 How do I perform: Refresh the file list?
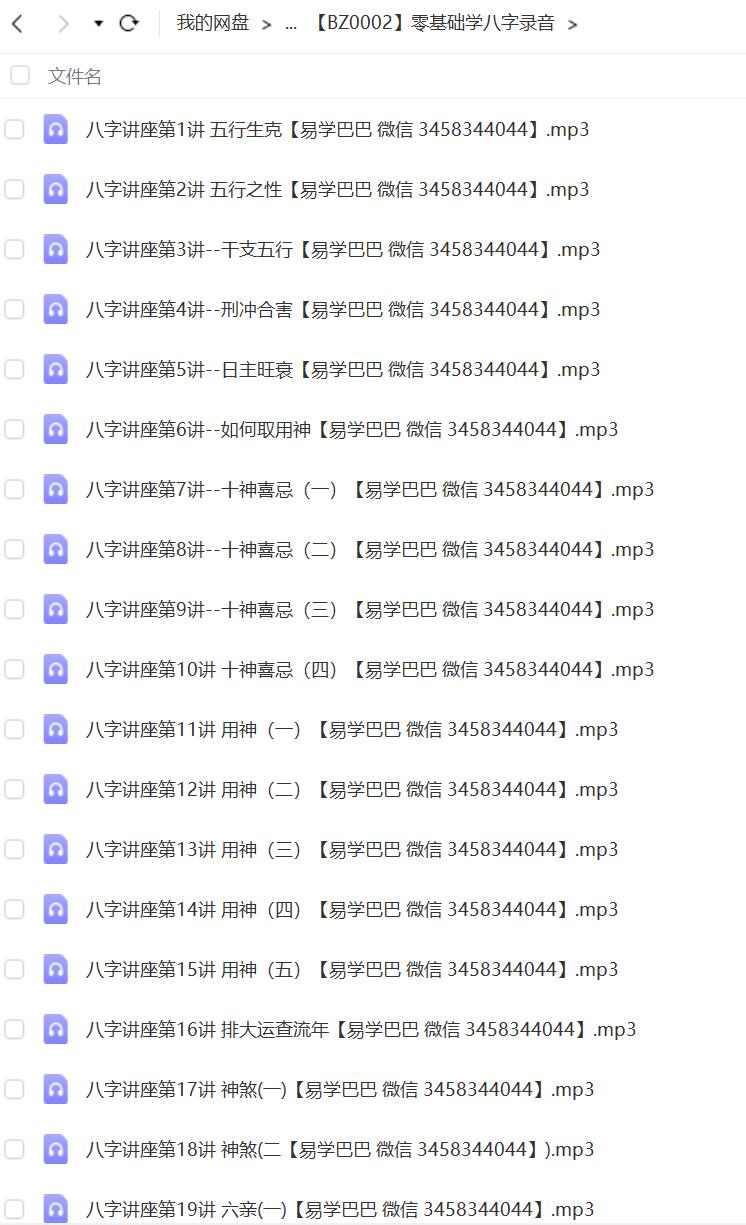pyautogui.click(x=129, y=24)
